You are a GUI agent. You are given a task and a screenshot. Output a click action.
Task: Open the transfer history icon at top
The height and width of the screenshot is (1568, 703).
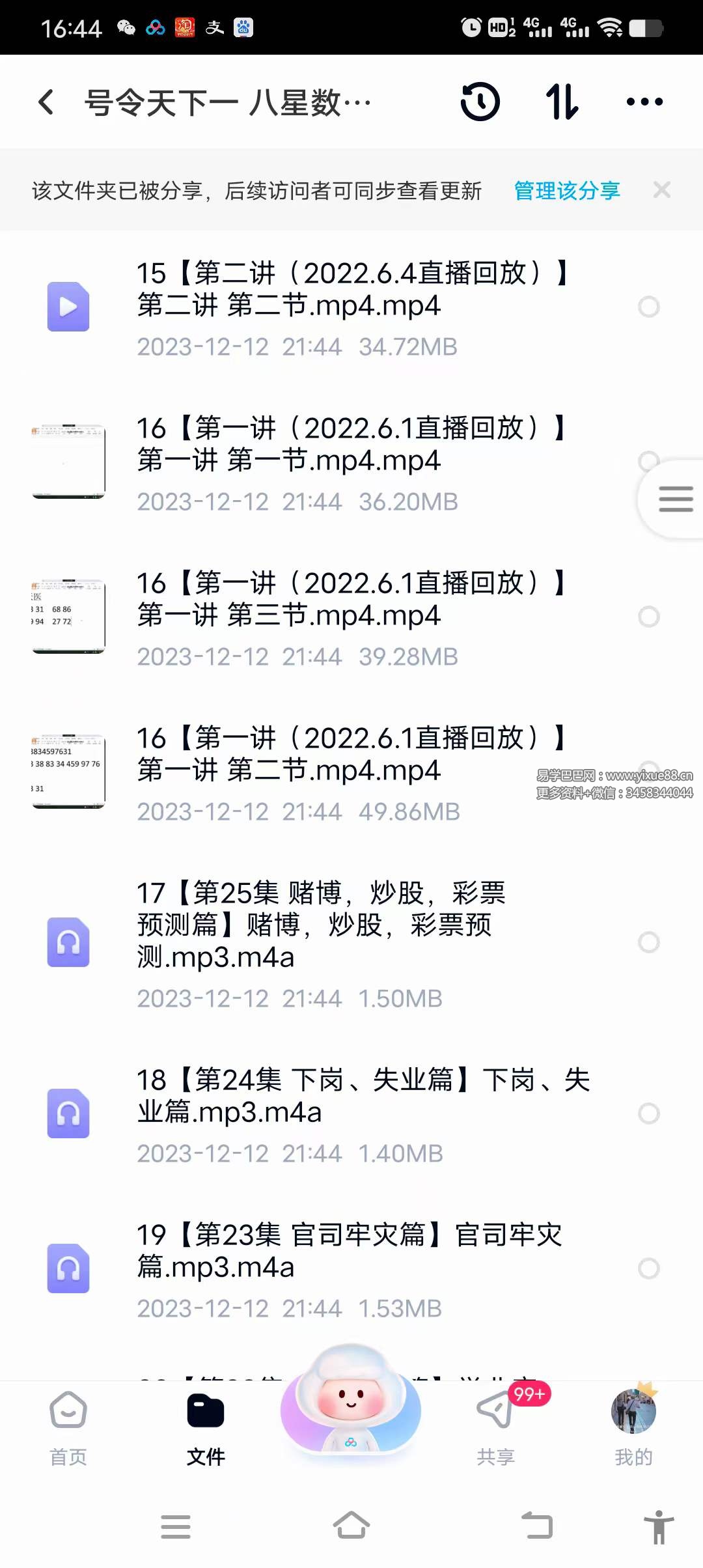click(480, 102)
